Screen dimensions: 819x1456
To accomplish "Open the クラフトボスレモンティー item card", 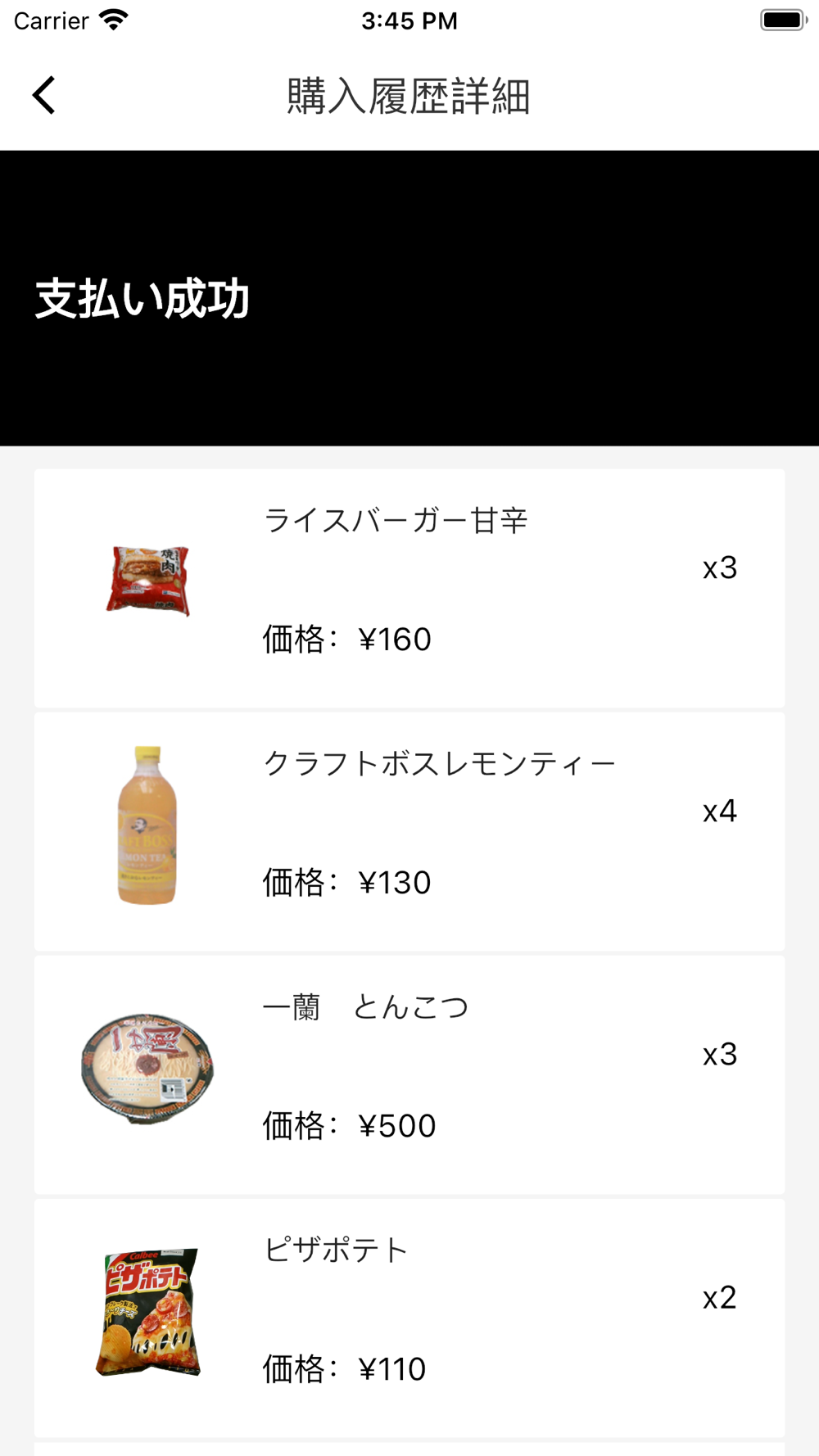I will click(409, 830).
